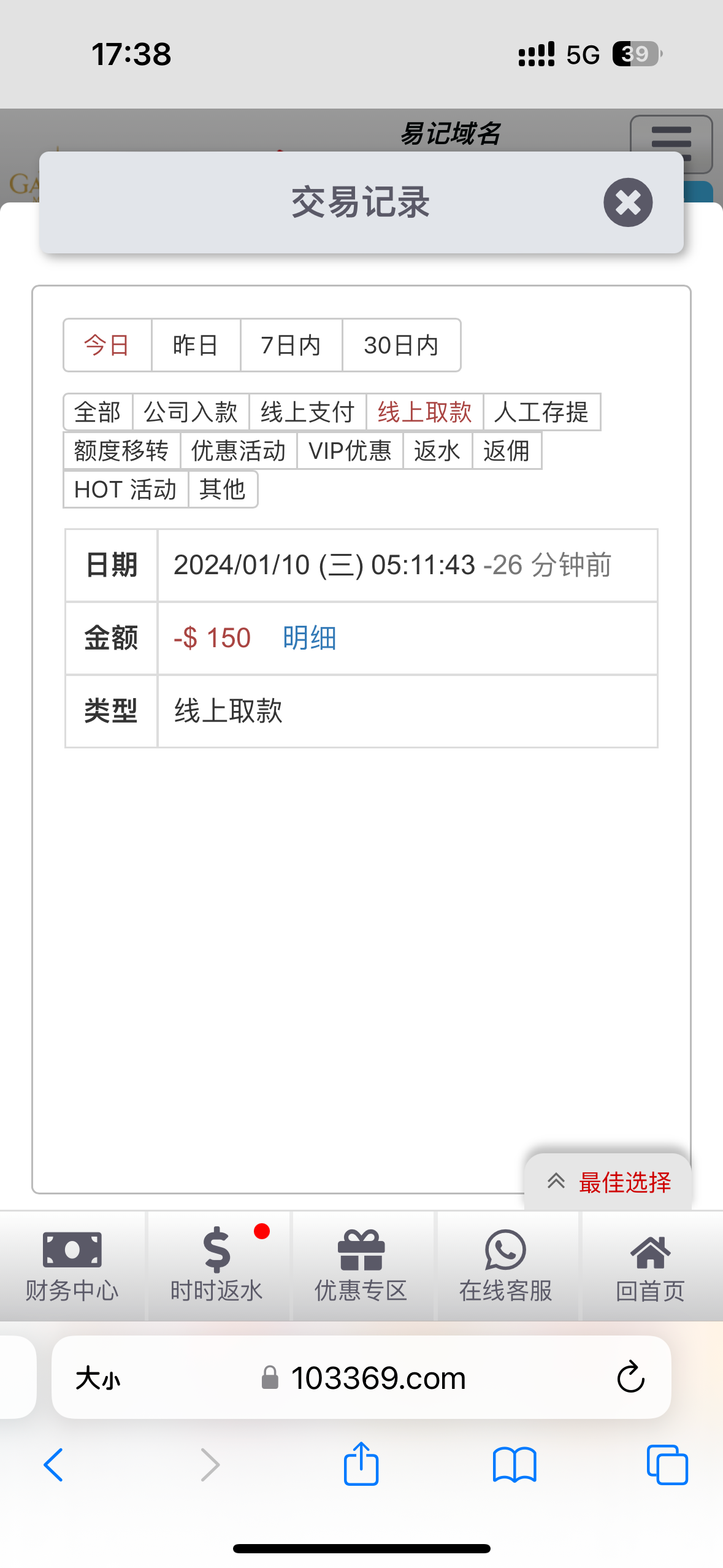The image size is (723, 1568).
Task: Return via 回首页
Action: (650, 1265)
